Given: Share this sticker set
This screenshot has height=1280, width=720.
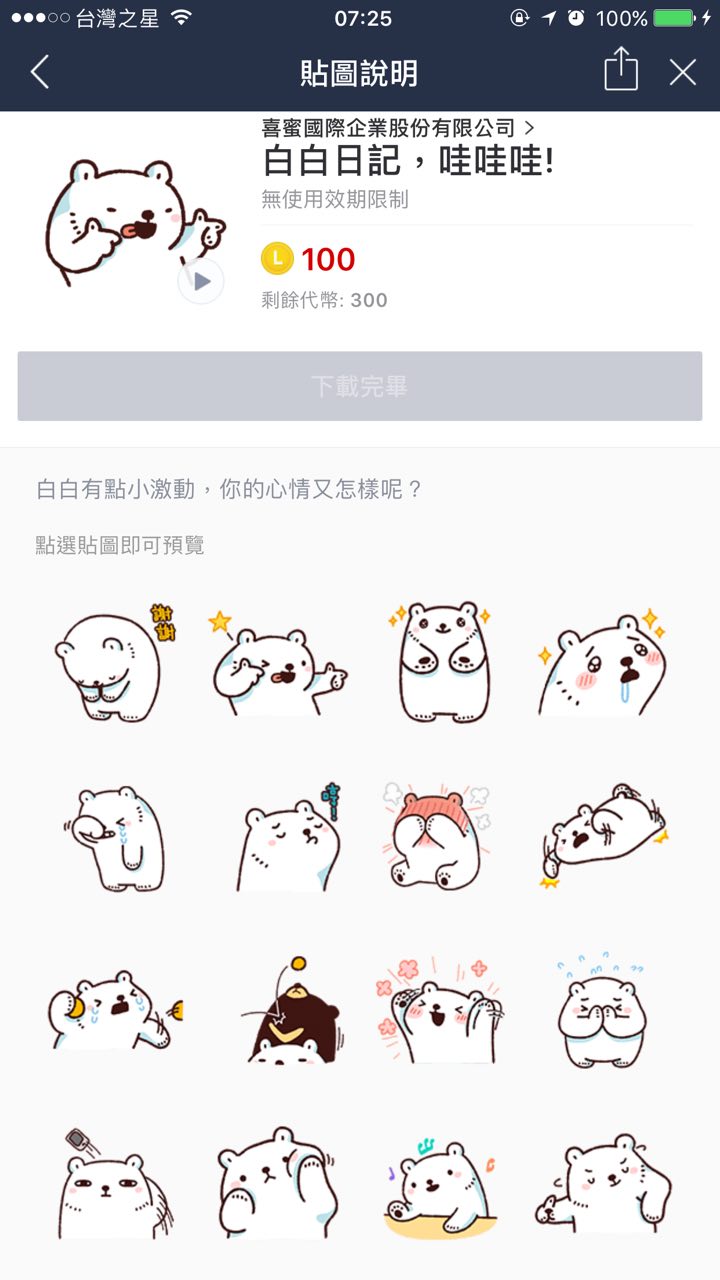Looking at the screenshot, I should click(620, 72).
